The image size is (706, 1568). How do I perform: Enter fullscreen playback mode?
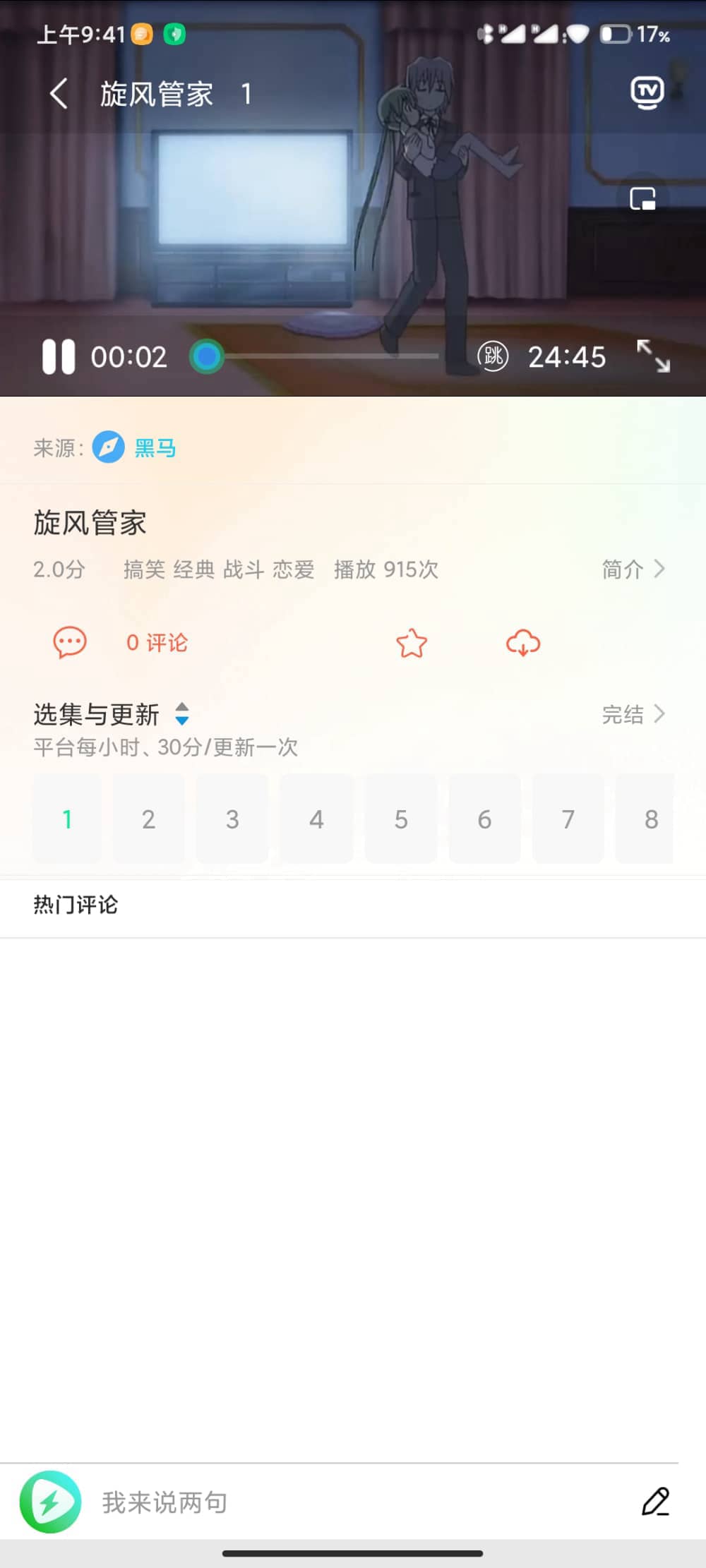[655, 357]
